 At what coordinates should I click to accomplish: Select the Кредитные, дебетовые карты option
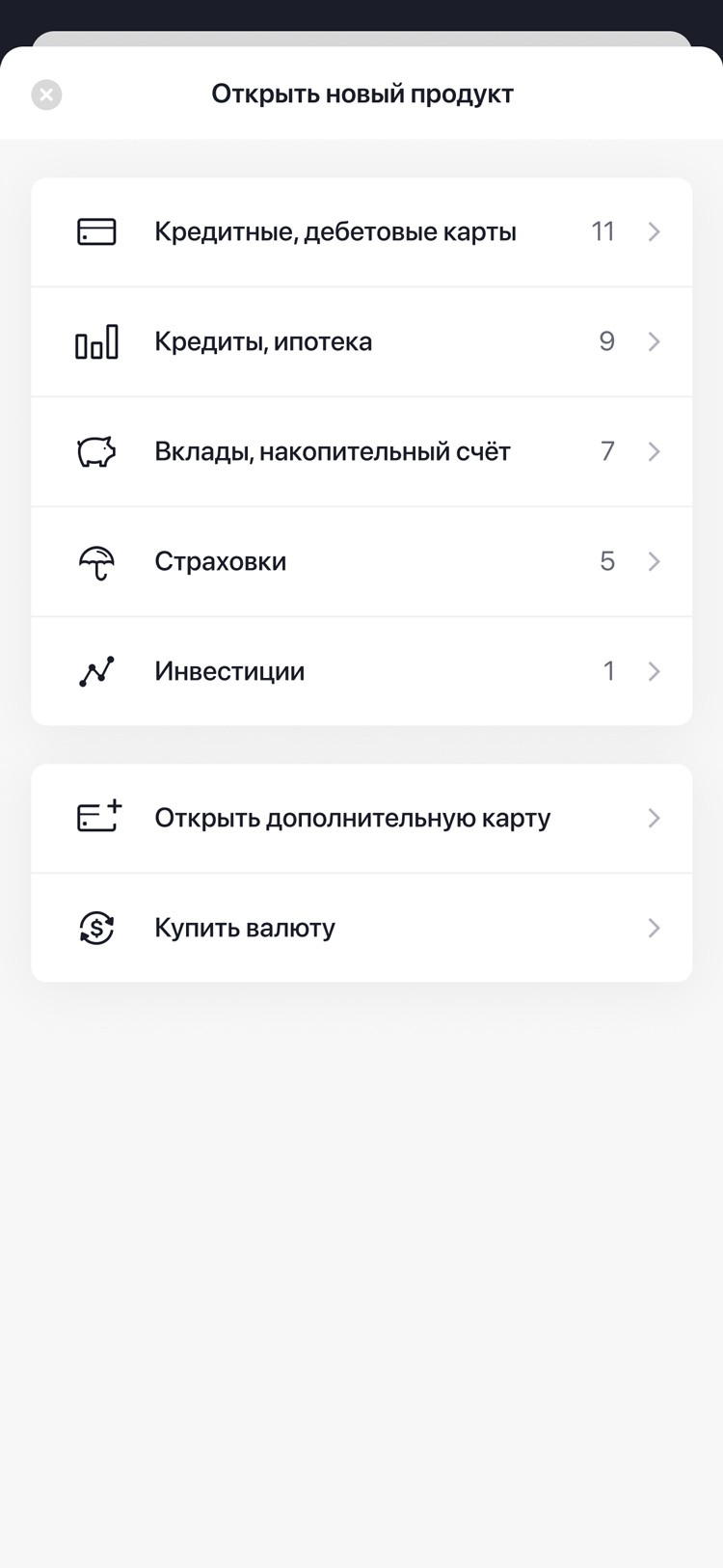pyautogui.click(x=336, y=231)
